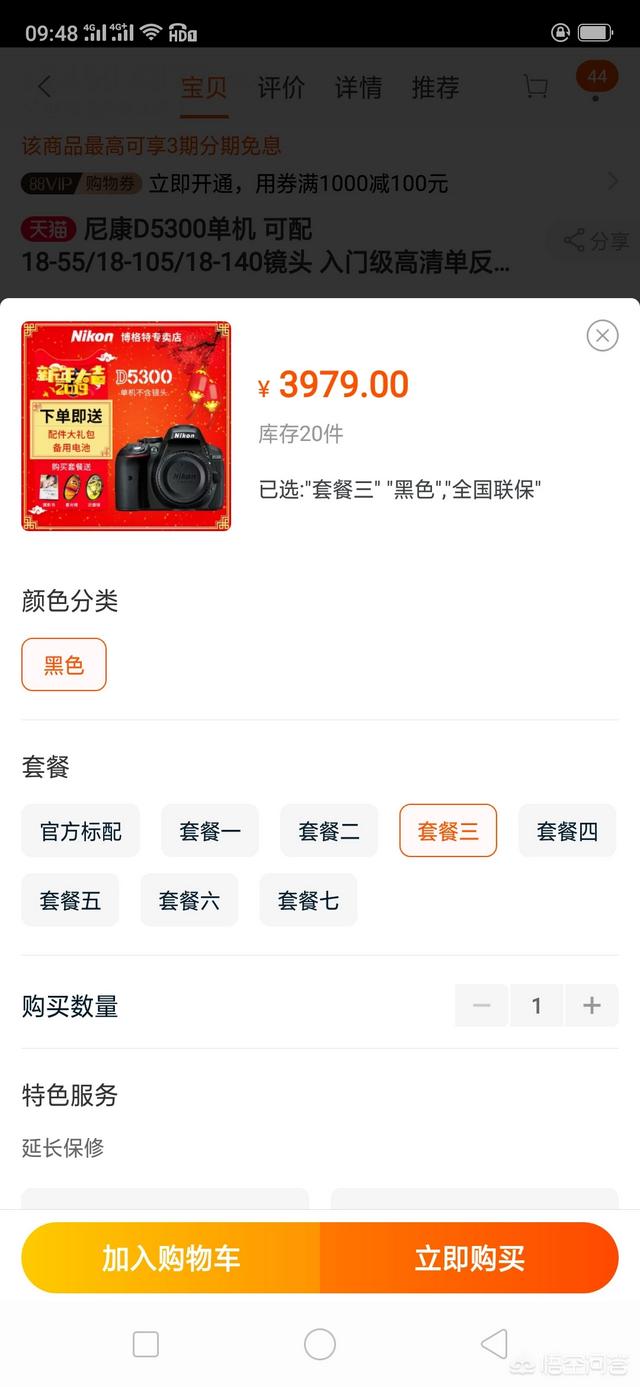This screenshot has height=1387, width=640.
Task: Select 套餐五 package
Action: pyautogui.click(x=70, y=900)
